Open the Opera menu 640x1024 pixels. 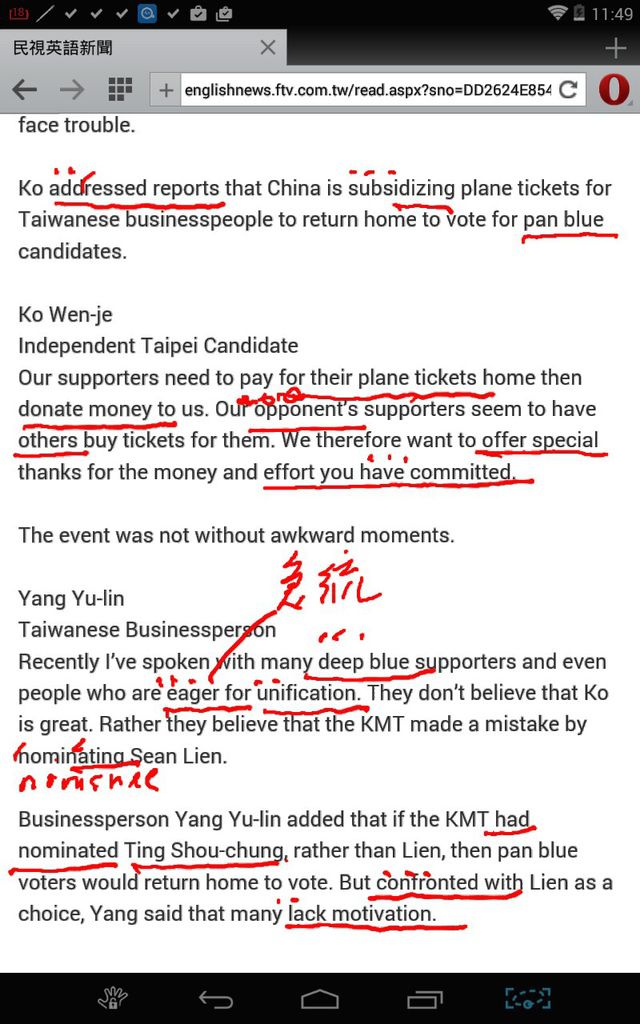tap(614, 89)
